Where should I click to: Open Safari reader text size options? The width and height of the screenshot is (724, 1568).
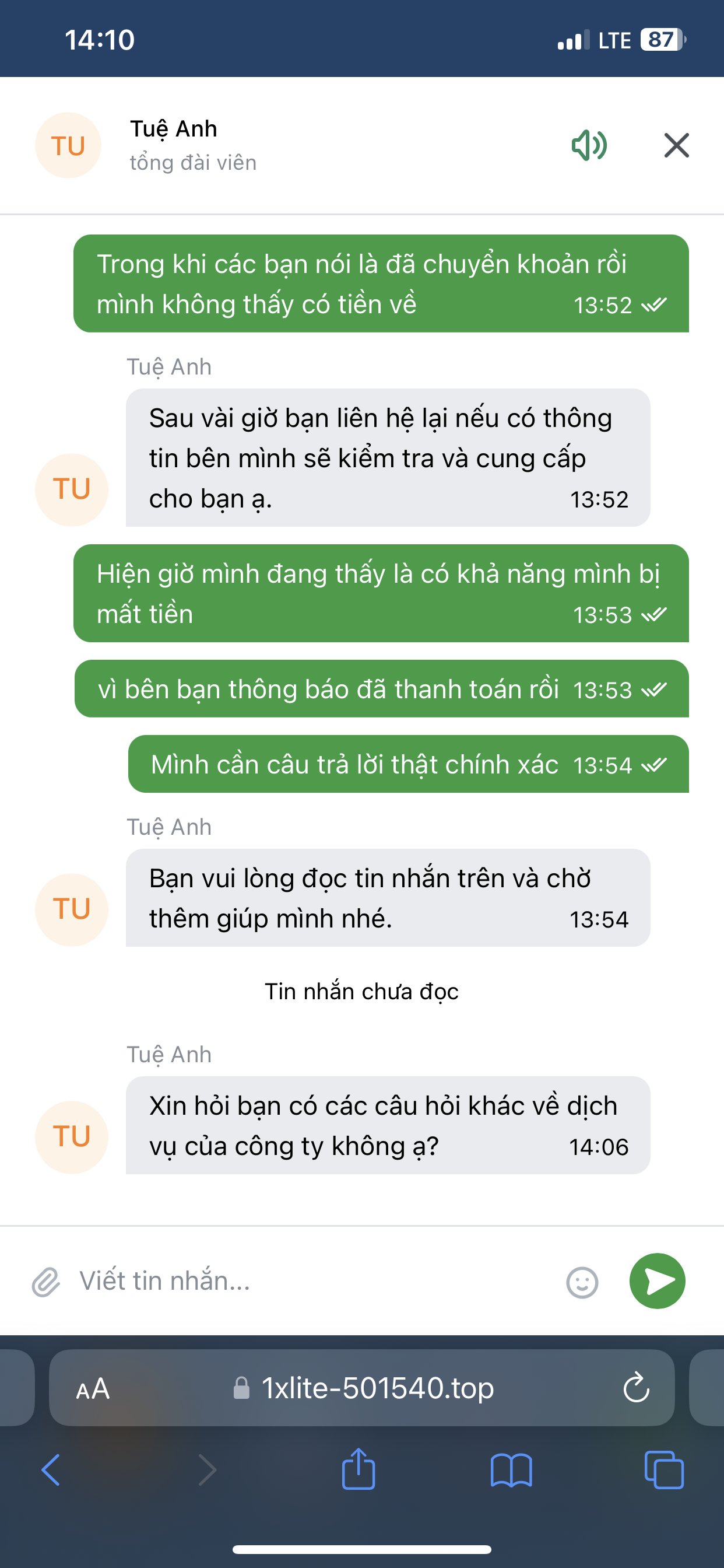[93, 1388]
